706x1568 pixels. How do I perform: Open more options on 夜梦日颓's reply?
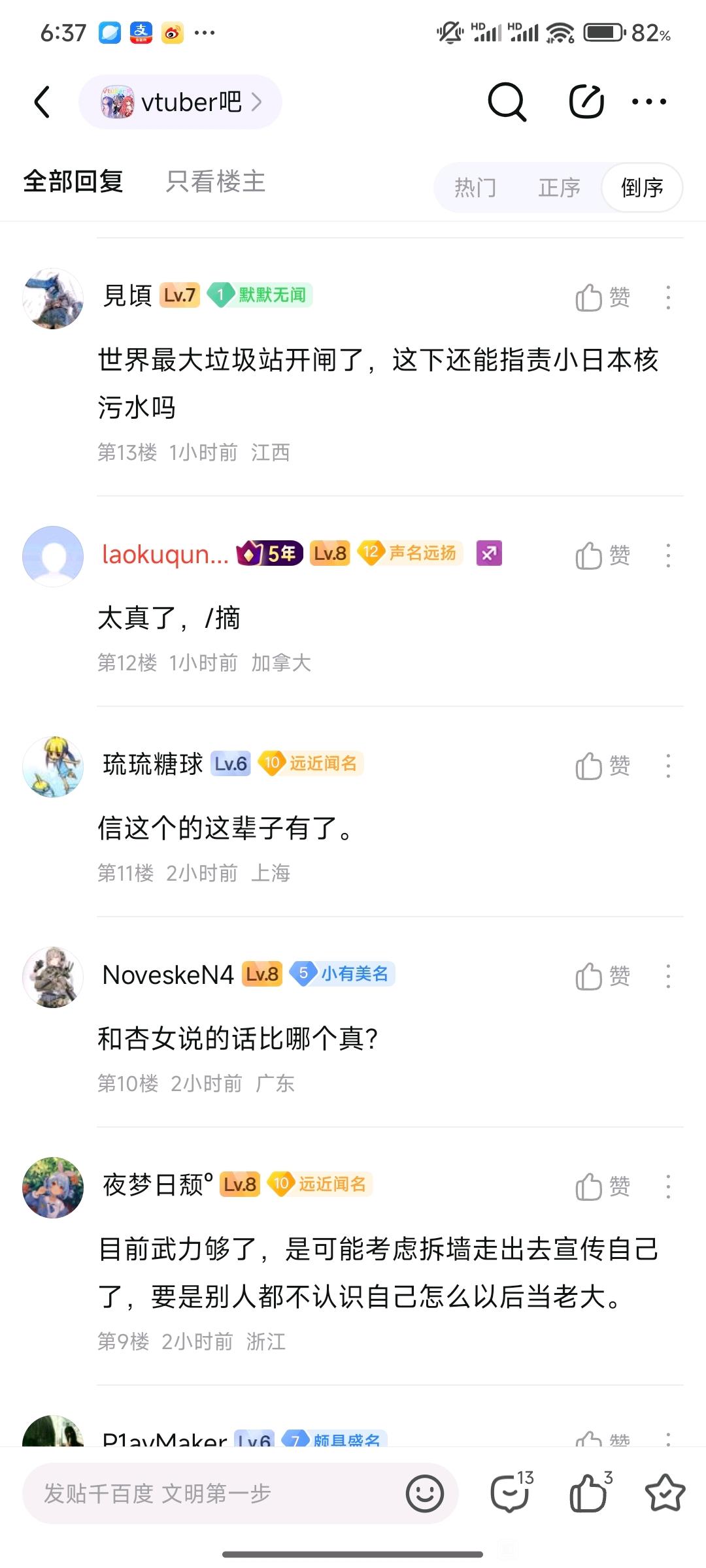coord(668,1186)
